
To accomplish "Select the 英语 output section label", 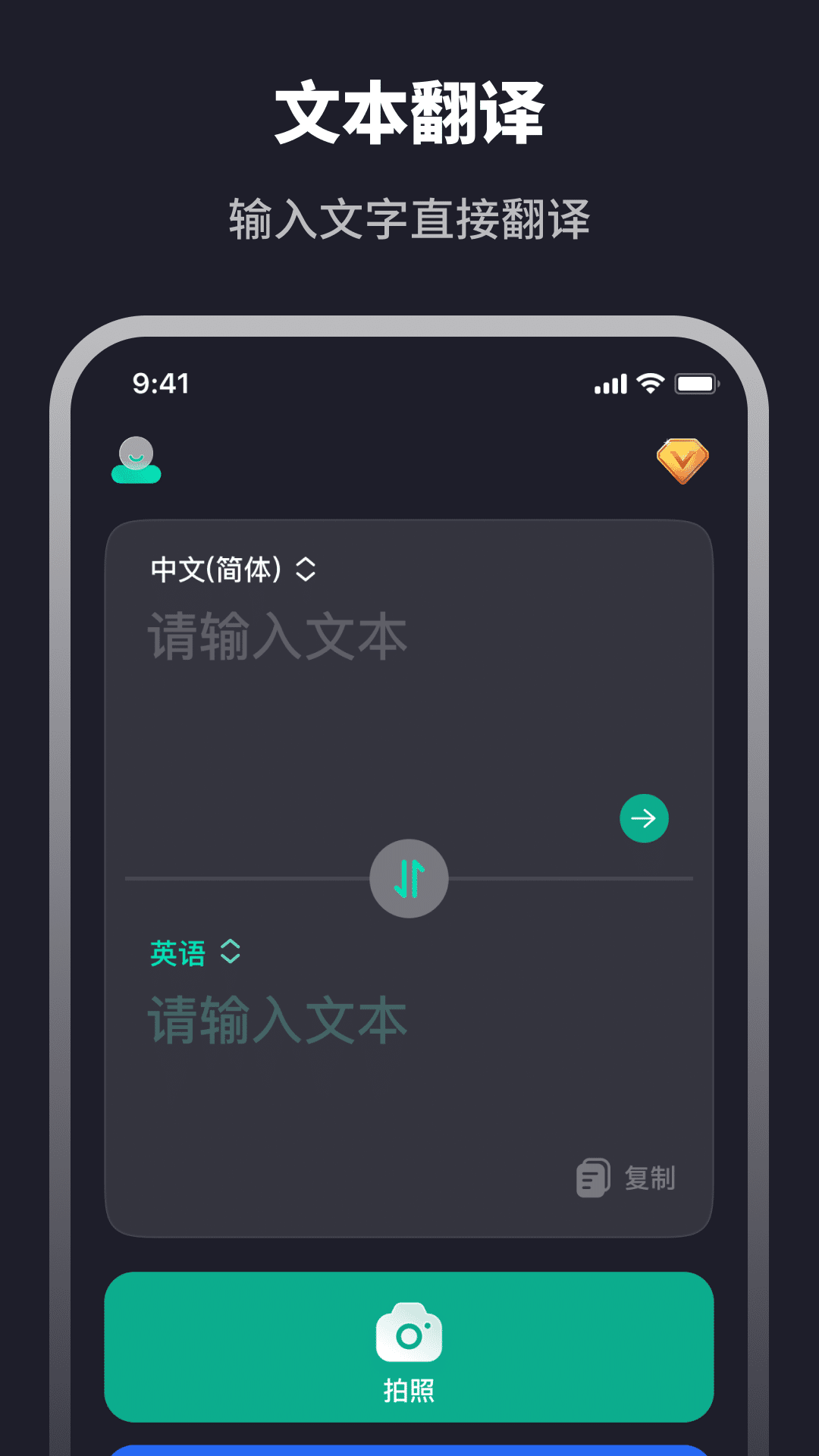I will point(177,952).
